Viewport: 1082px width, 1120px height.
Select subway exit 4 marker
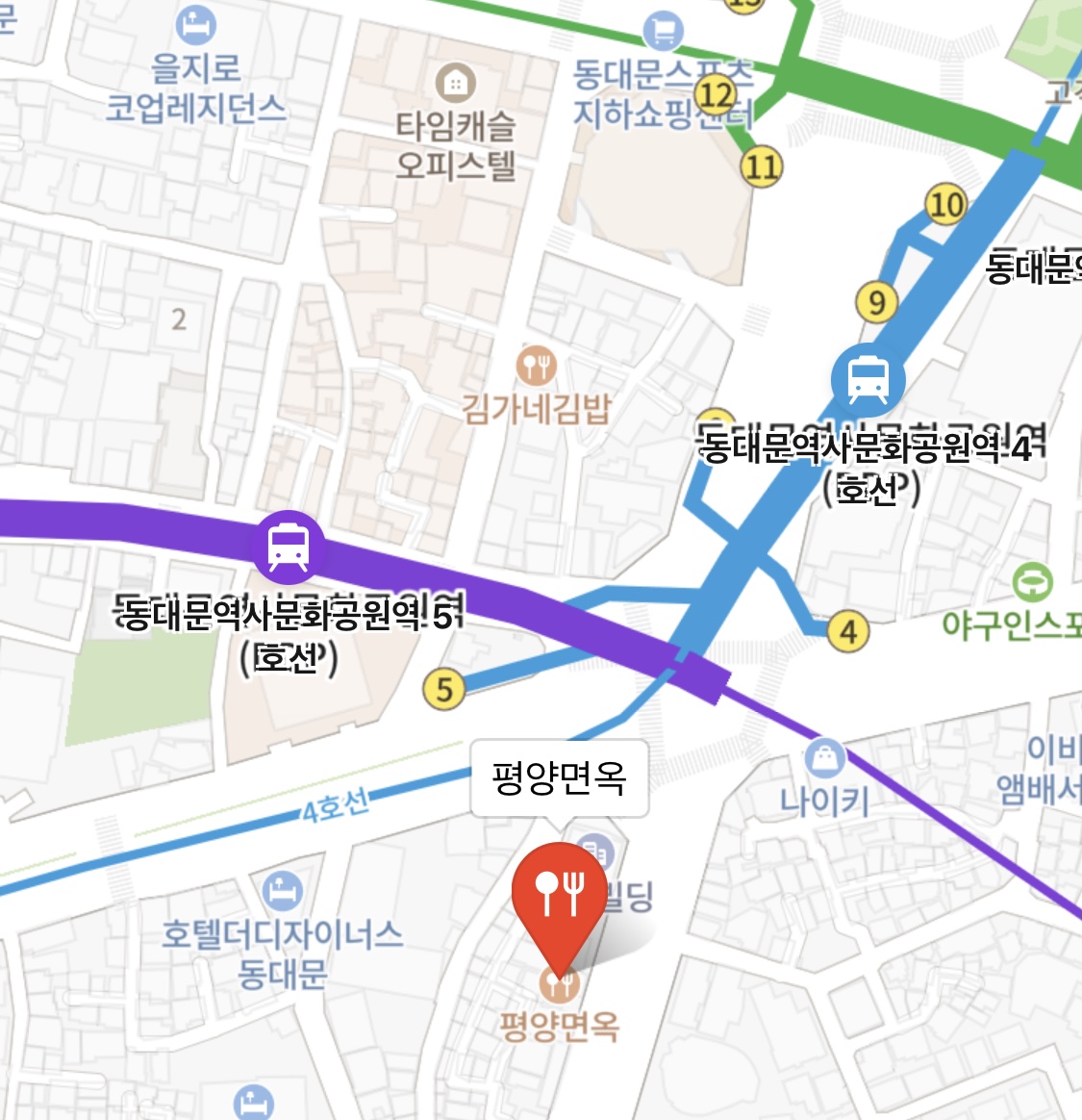(x=847, y=631)
